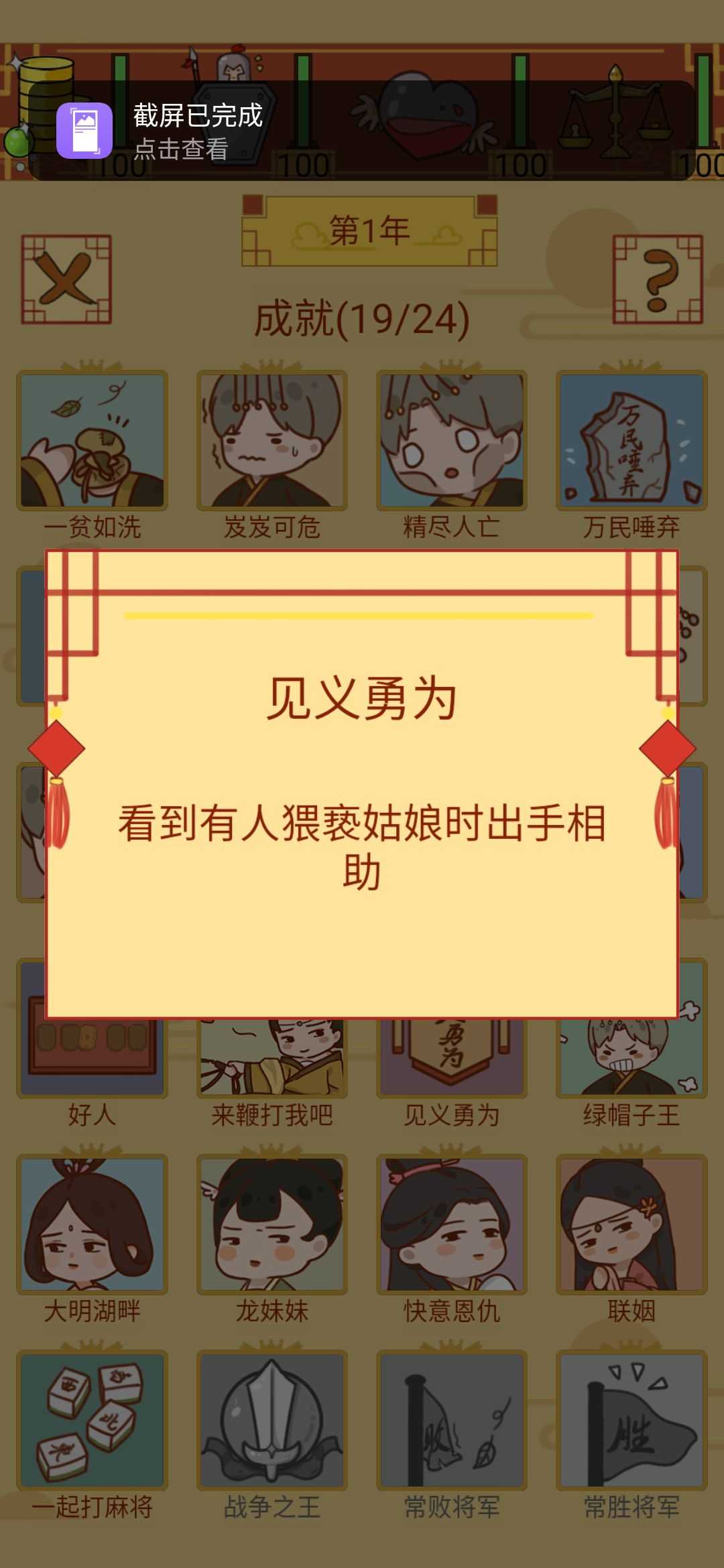
Task: Select the 常胜将军 victory flag achievement
Action: pyautogui.click(x=629, y=1421)
